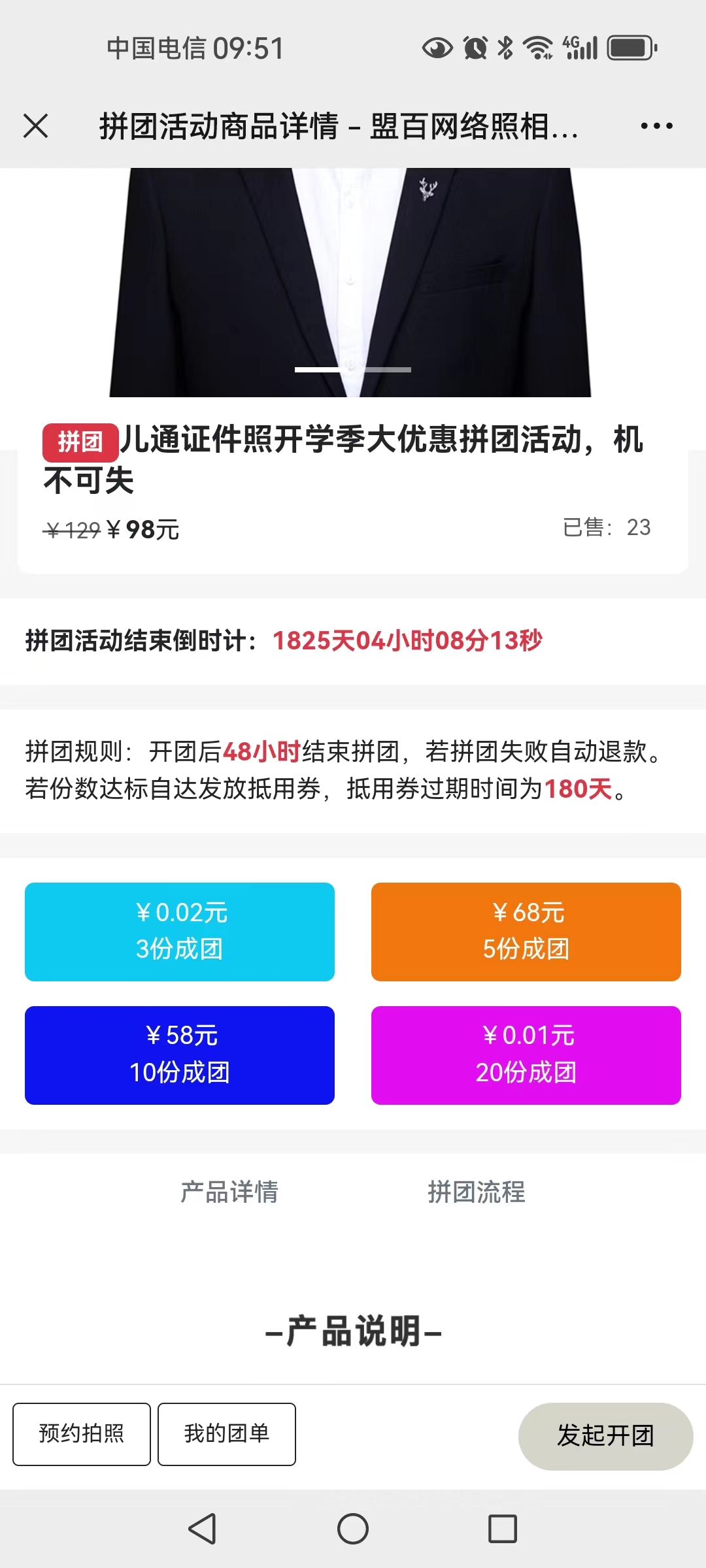Select the ¥0.02 3份成团 option
This screenshot has width=706, height=1568.
click(180, 932)
